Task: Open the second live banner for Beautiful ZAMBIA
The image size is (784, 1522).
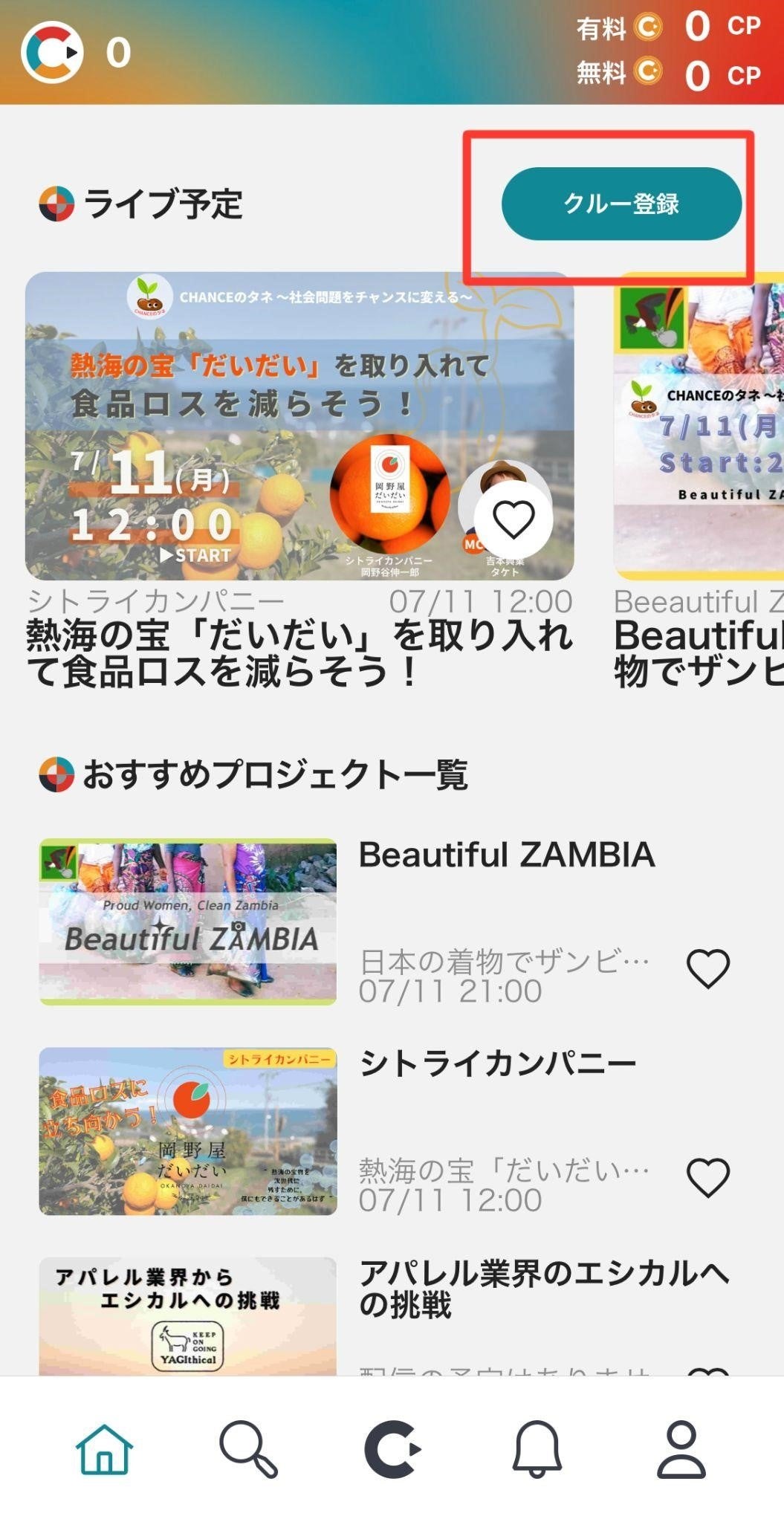Action: point(699,424)
